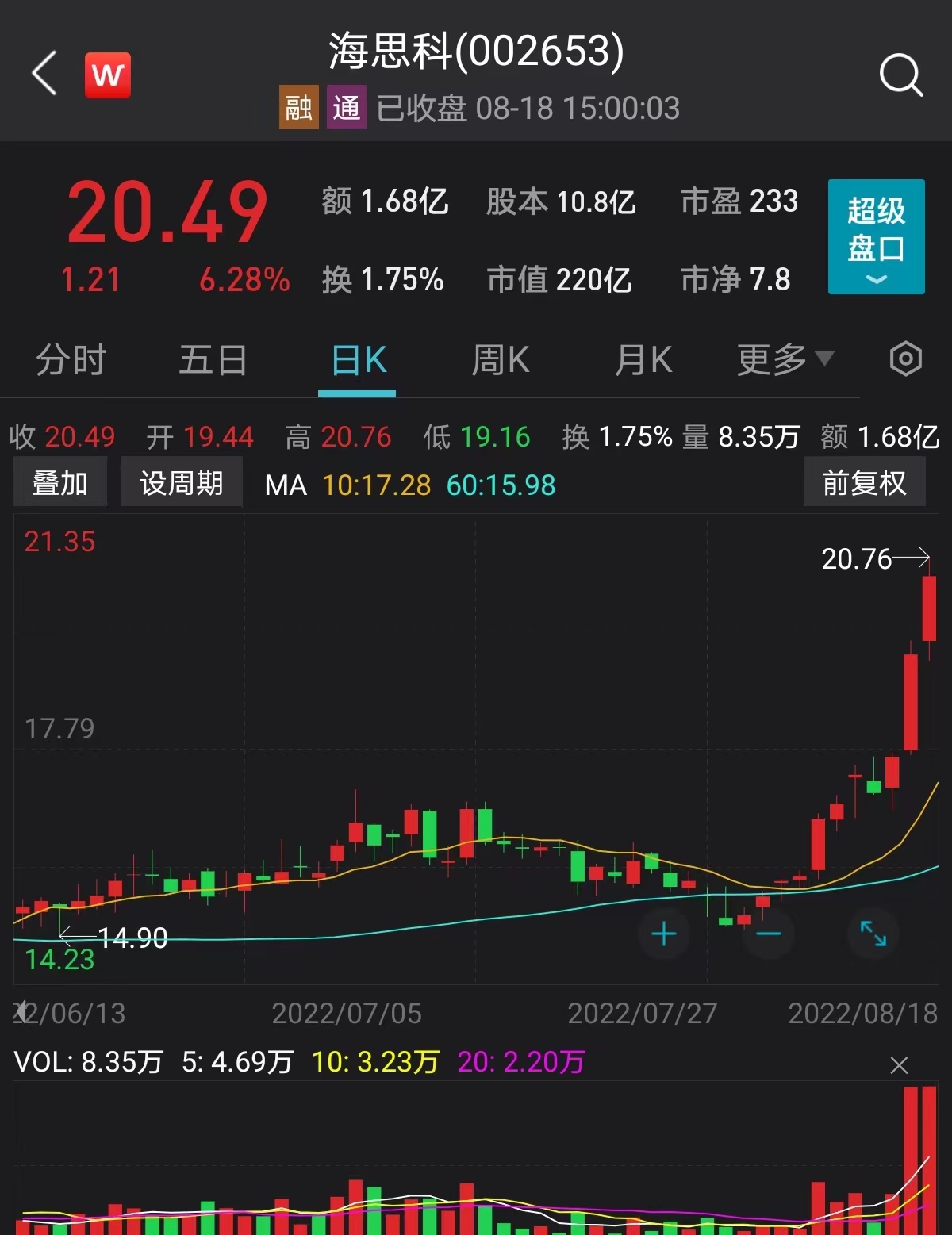Screen dimensions: 952x1235
Task: Open the 更多 more-periods dropdown
Action: 785,359
